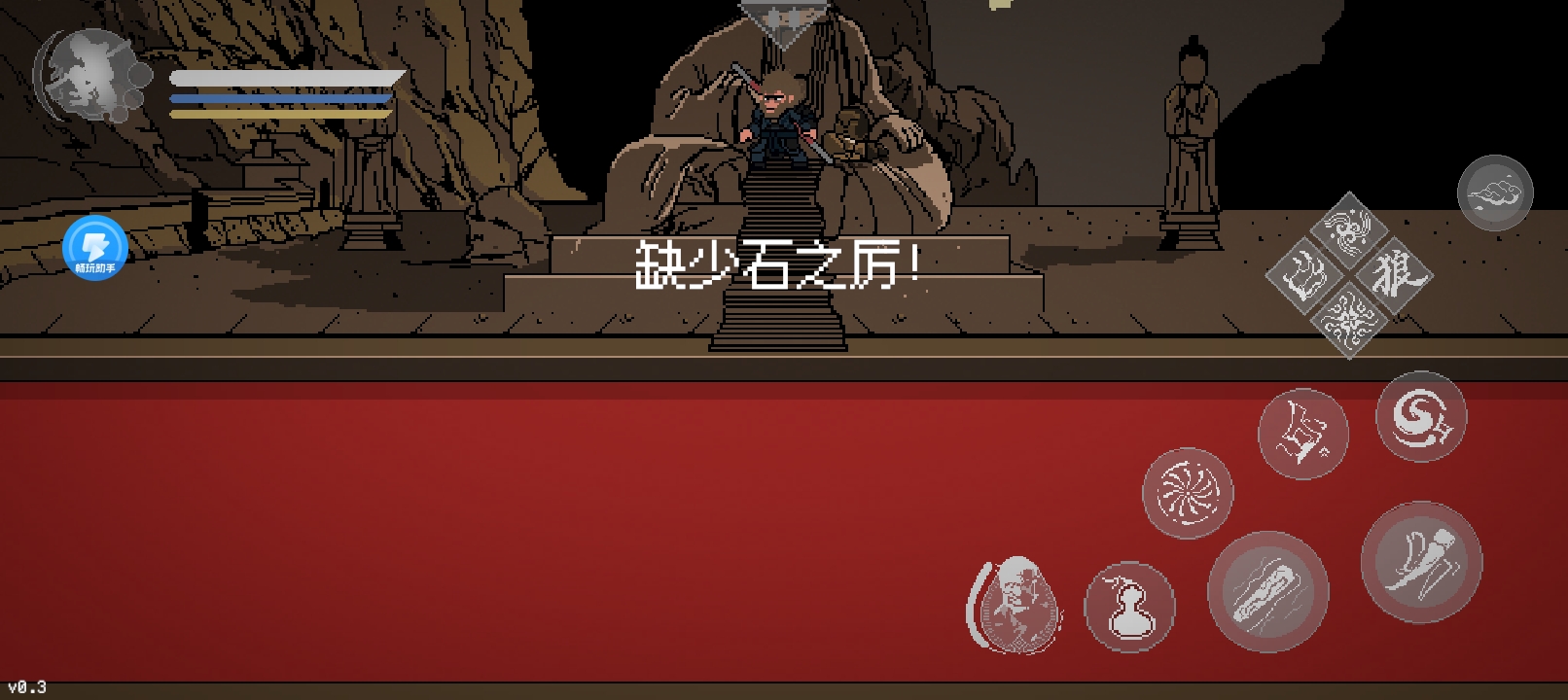Tap the heavy attack button
1568x700 pixels.
[1421, 562]
